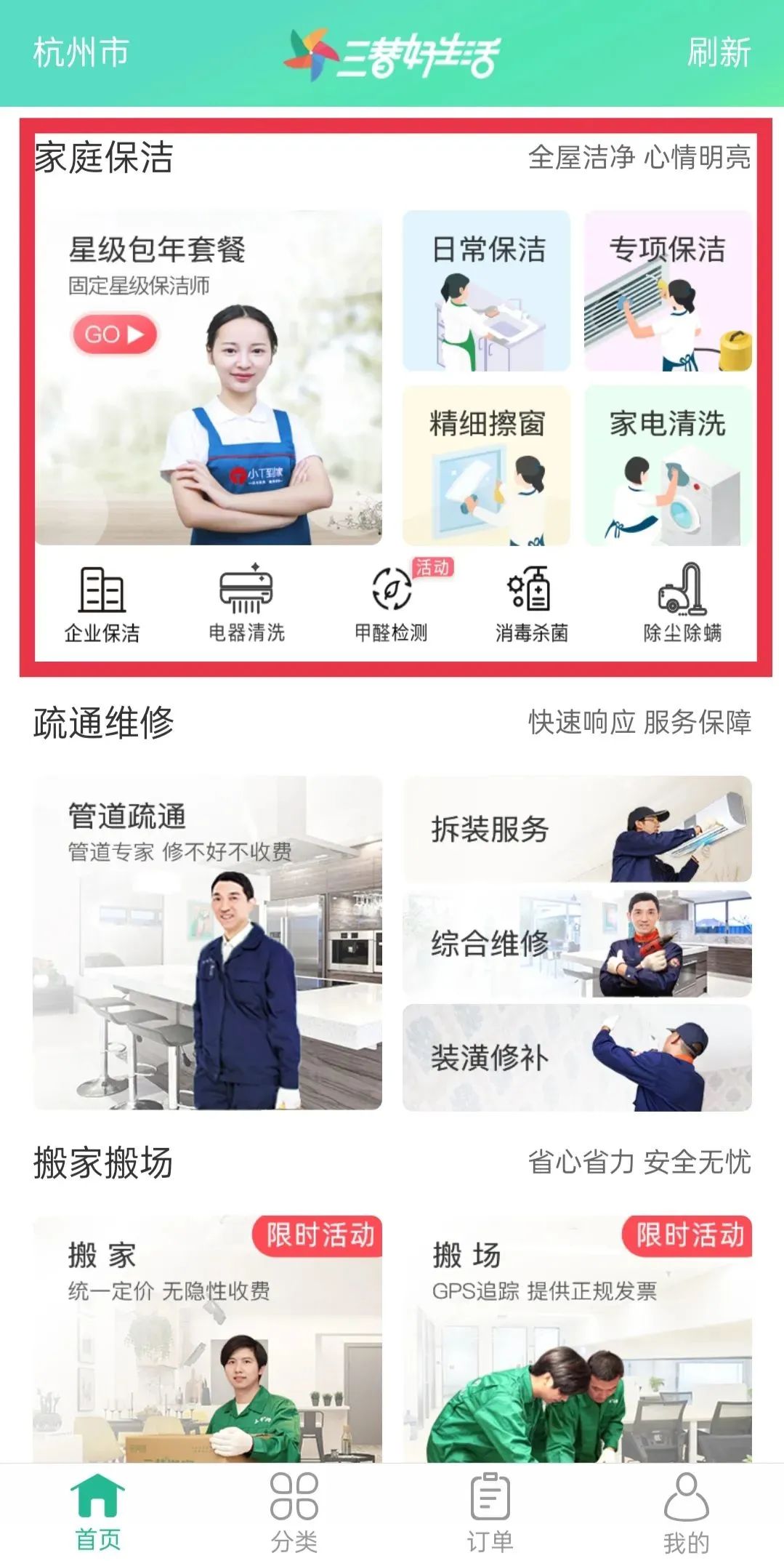Open the 企业保洁 service
The width and height of the screenshot is (784, 1561).
[102, 604]
